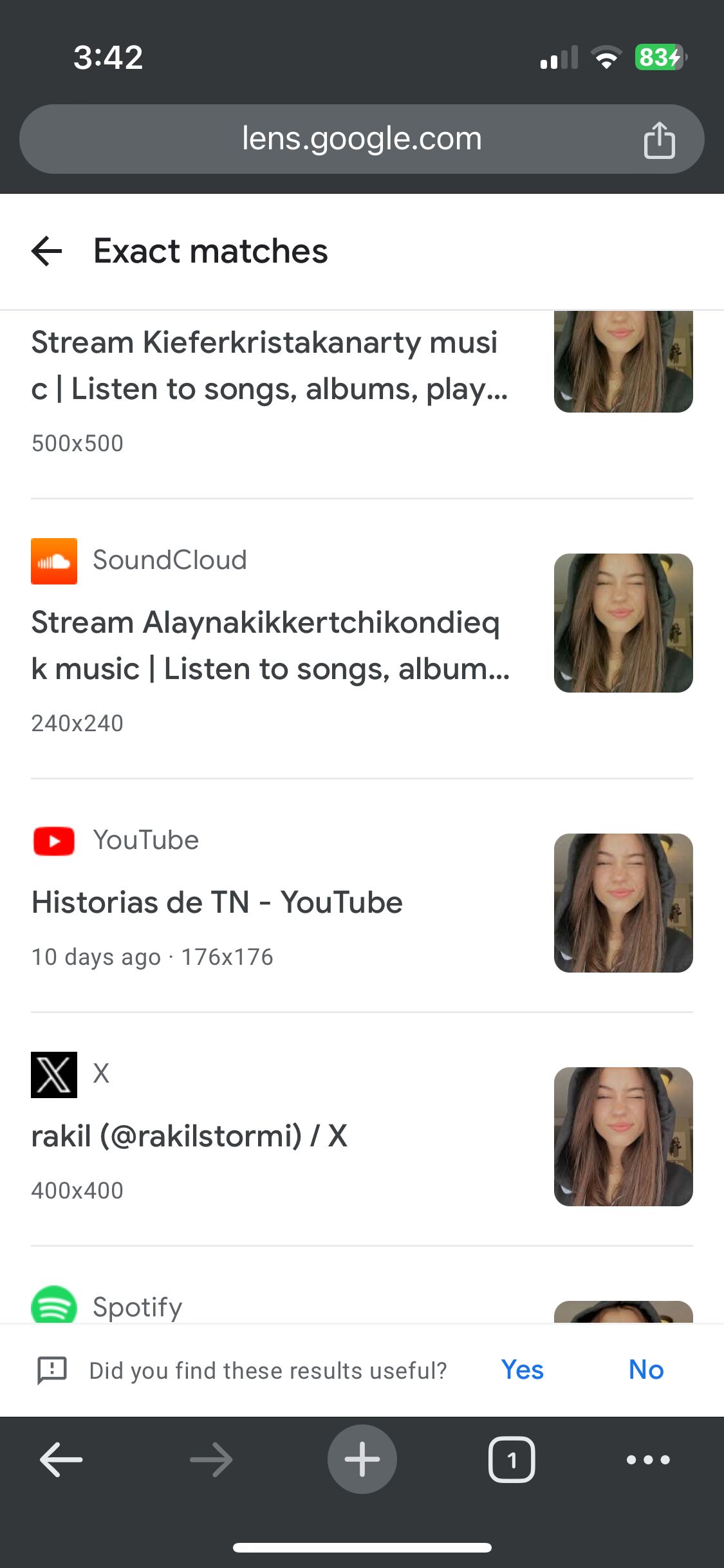Image resolution: width=724 pixels, height=1568 pixels.
Task: Open the Stream Kieferkristakanarty music result
Action: 270,365
